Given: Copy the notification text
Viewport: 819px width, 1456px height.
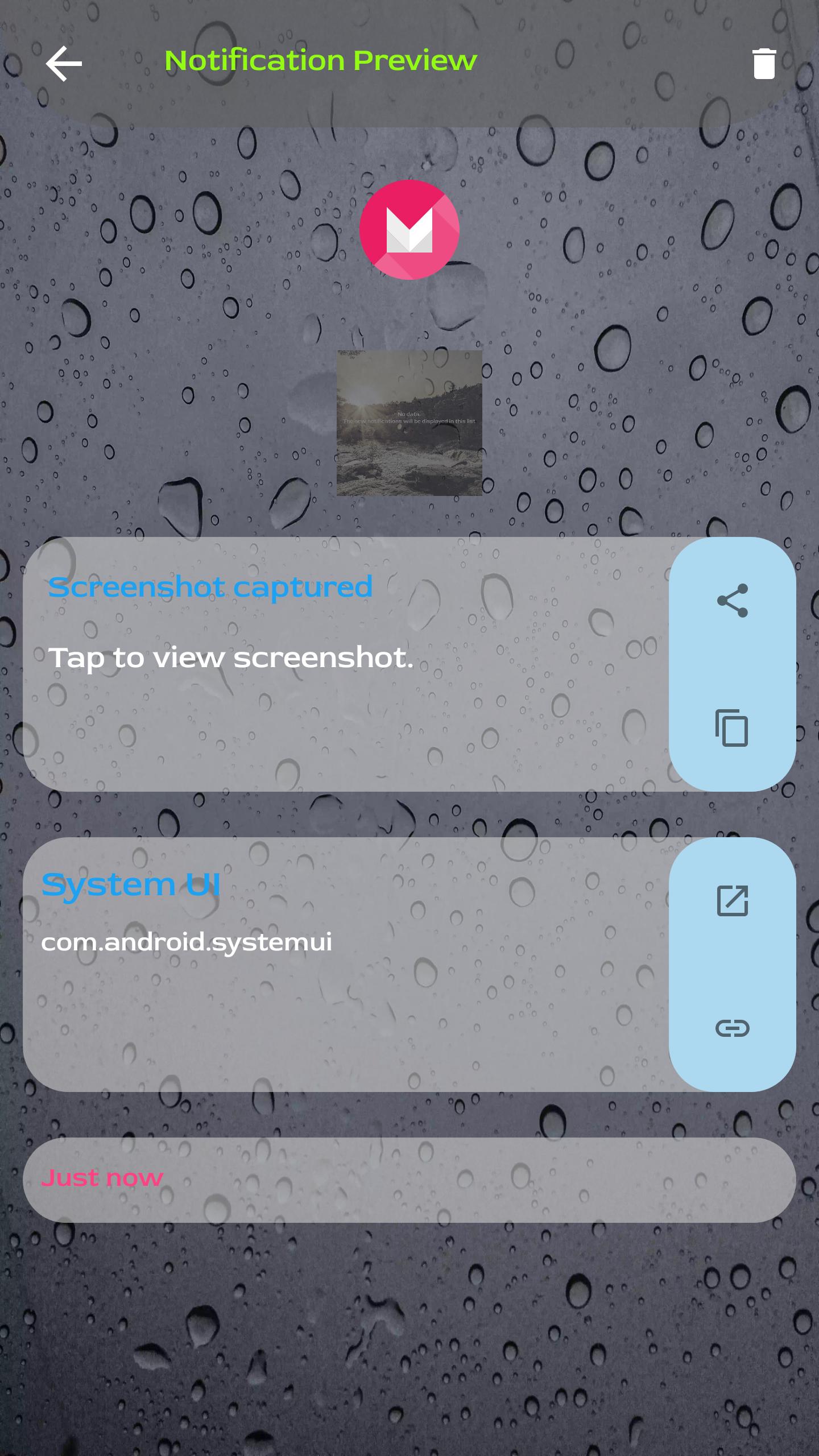Looking at the screenshot, I should click(732, 728).
